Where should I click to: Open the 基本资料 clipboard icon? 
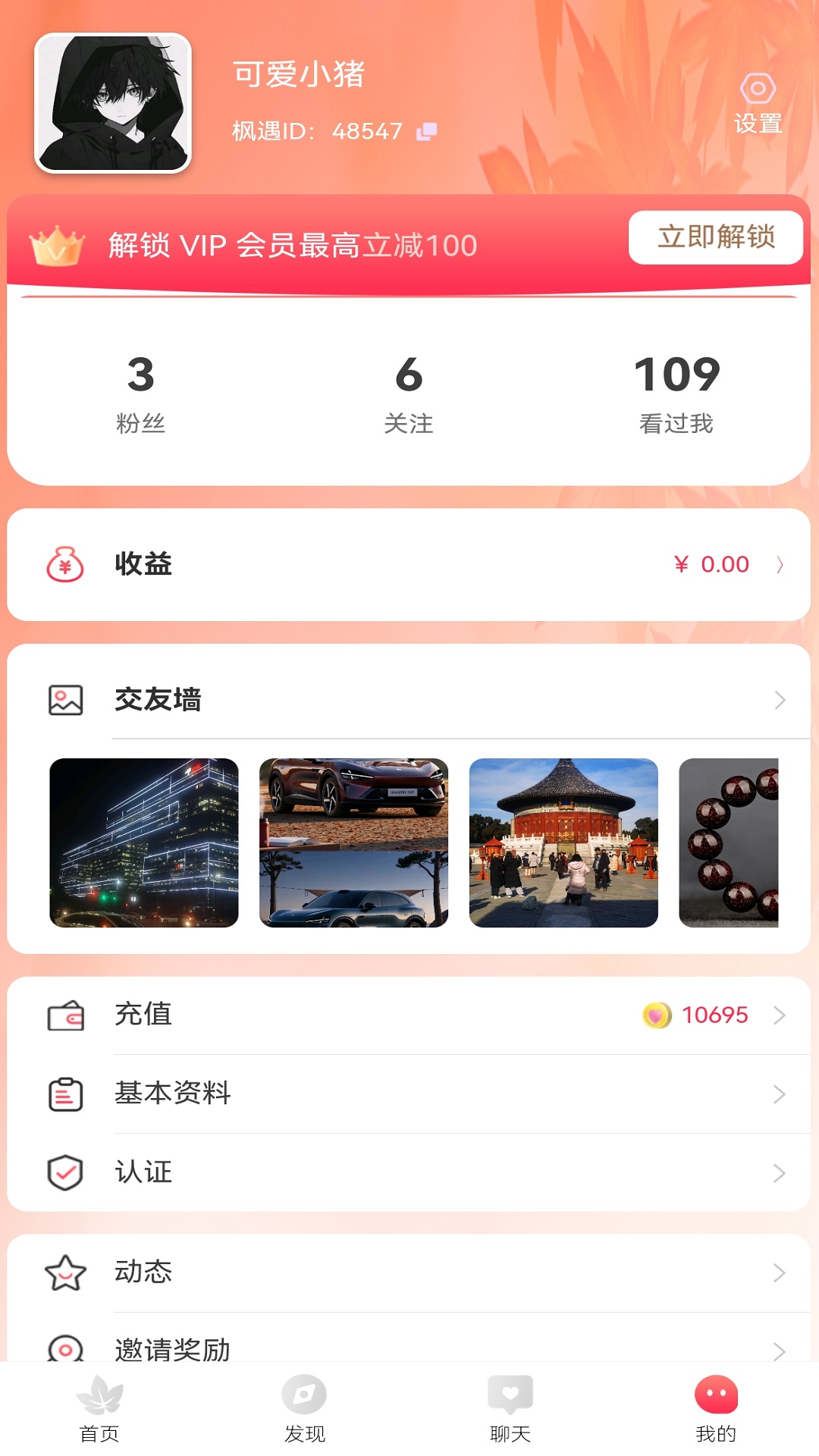tap(64, 1094)
